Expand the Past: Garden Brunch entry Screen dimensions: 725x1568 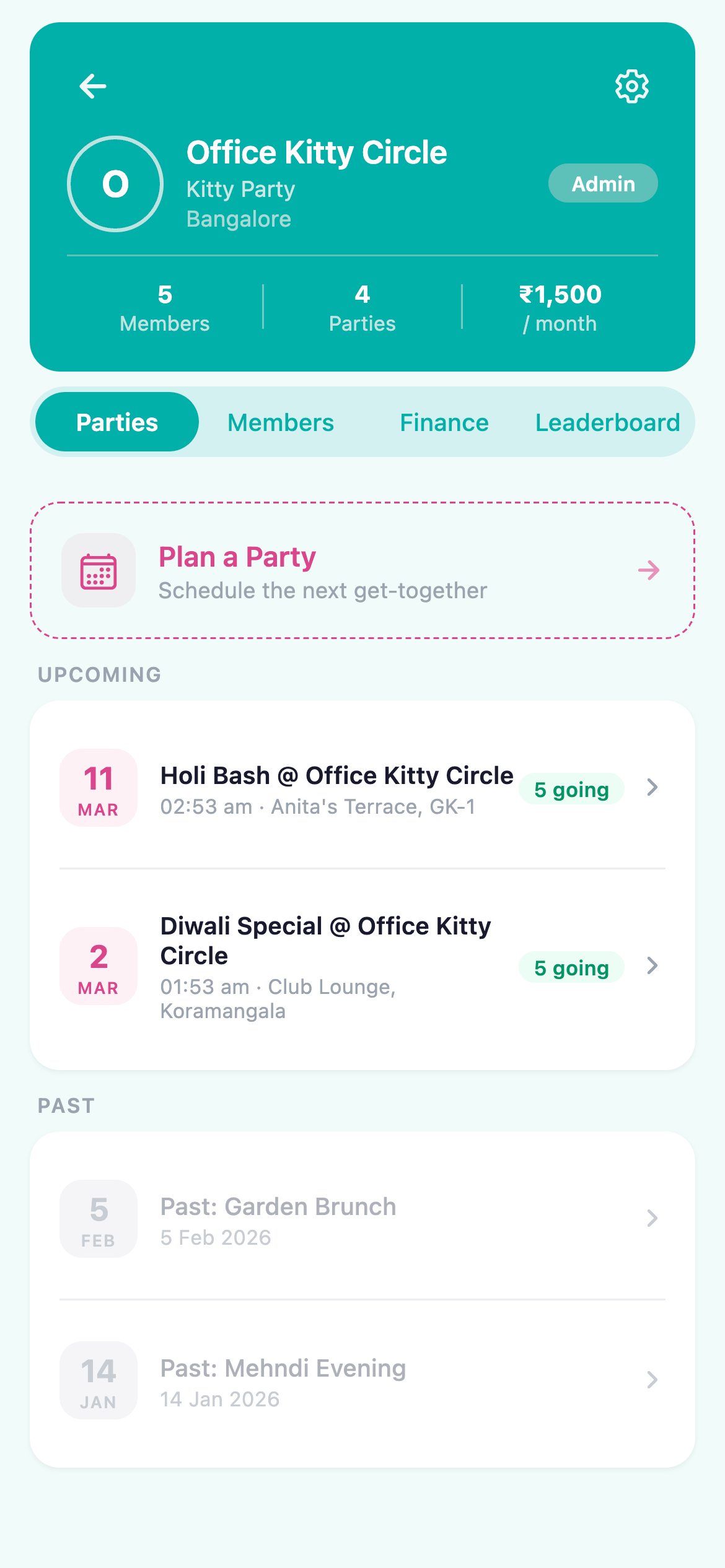[652, 1219]
